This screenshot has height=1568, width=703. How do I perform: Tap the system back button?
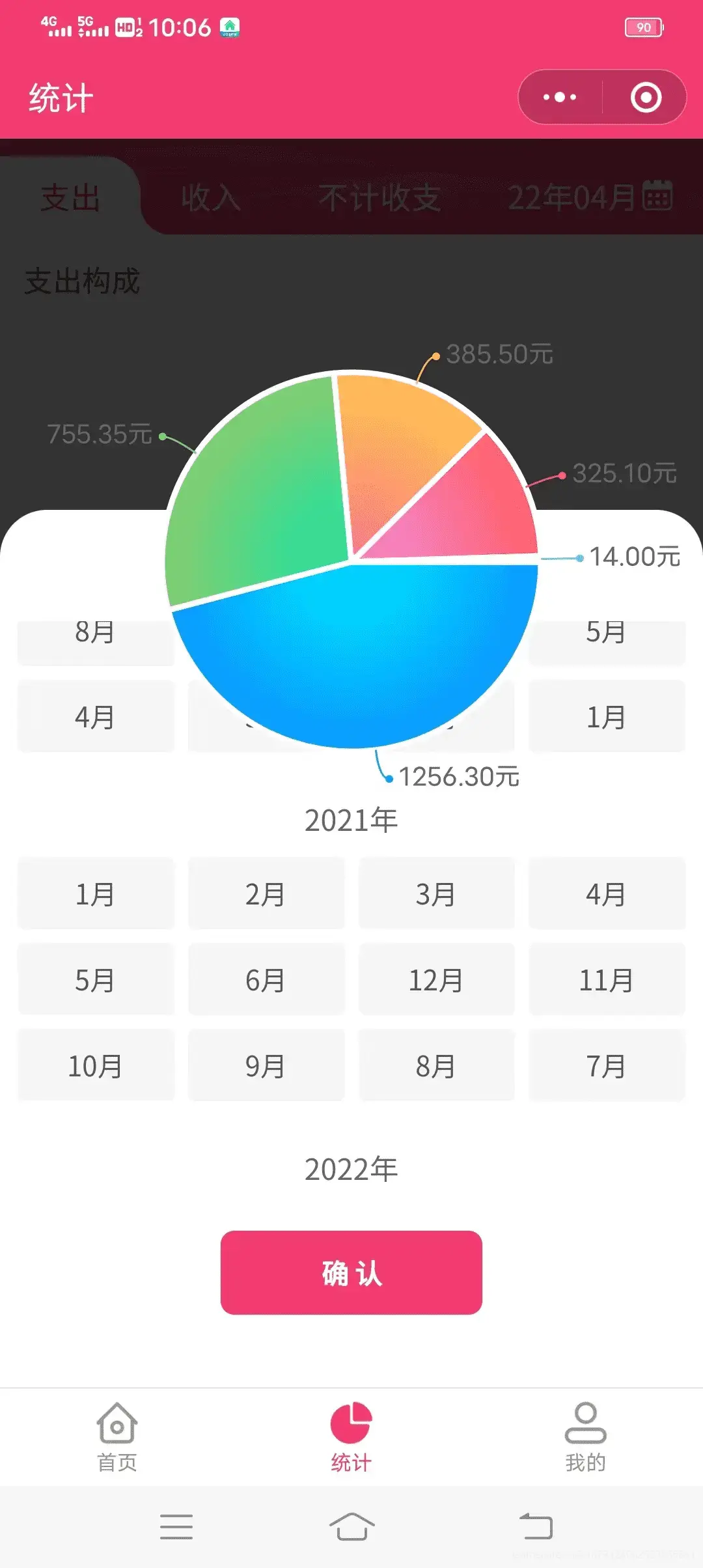pos(536,1526)
